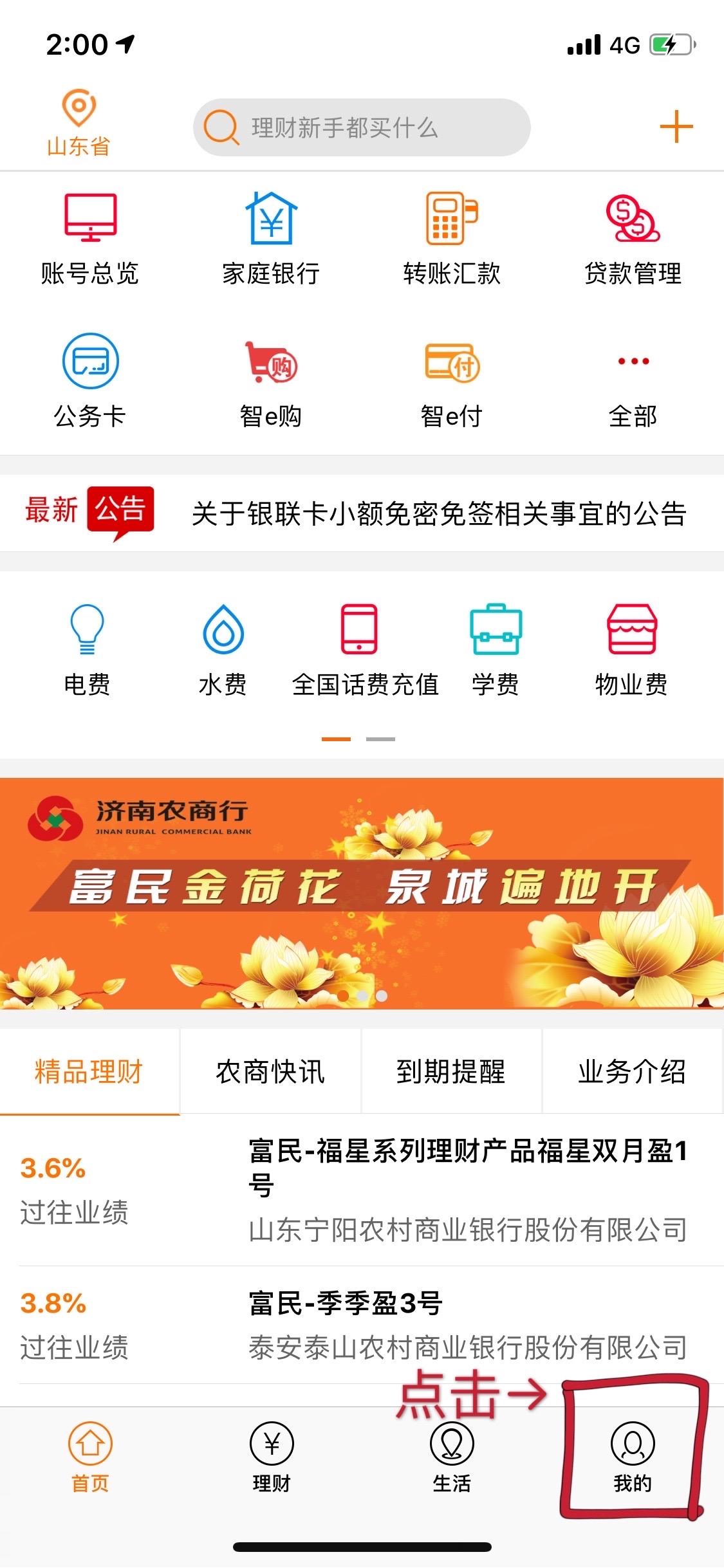Viewport: 724px width, 1568px height.
Task: Switch to the second utilities page dot
Action: [380, 740]
